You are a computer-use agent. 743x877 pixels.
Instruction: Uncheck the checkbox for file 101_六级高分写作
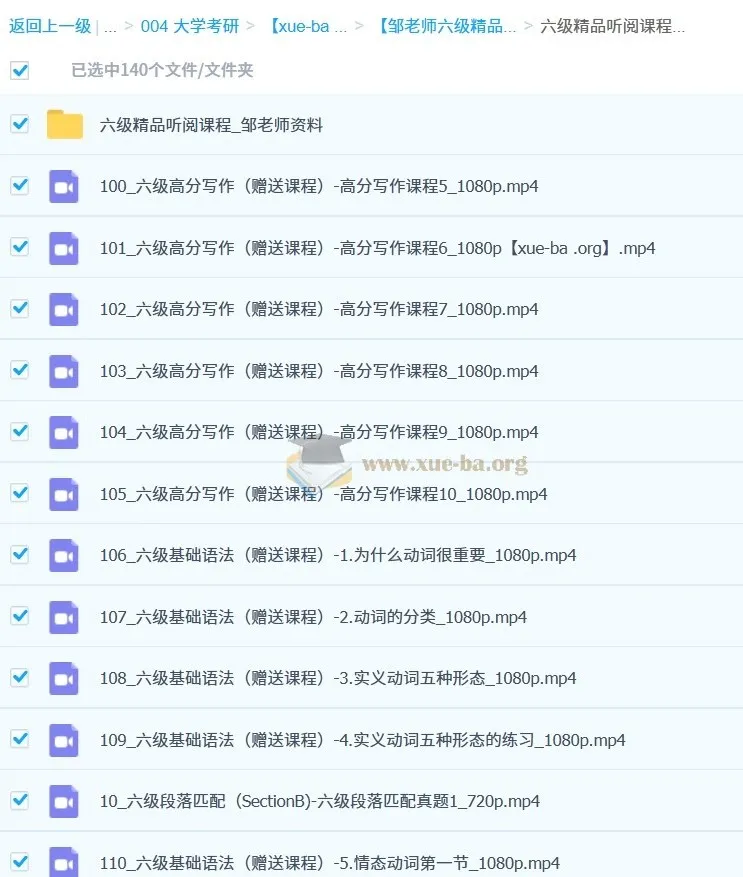19,247
